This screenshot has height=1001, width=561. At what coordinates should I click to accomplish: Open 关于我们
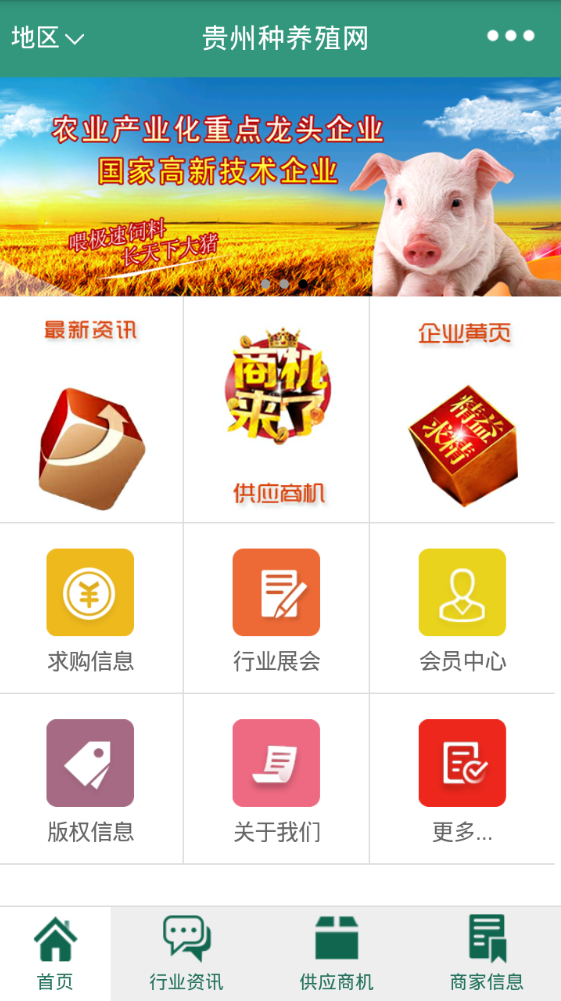point(276,779)
